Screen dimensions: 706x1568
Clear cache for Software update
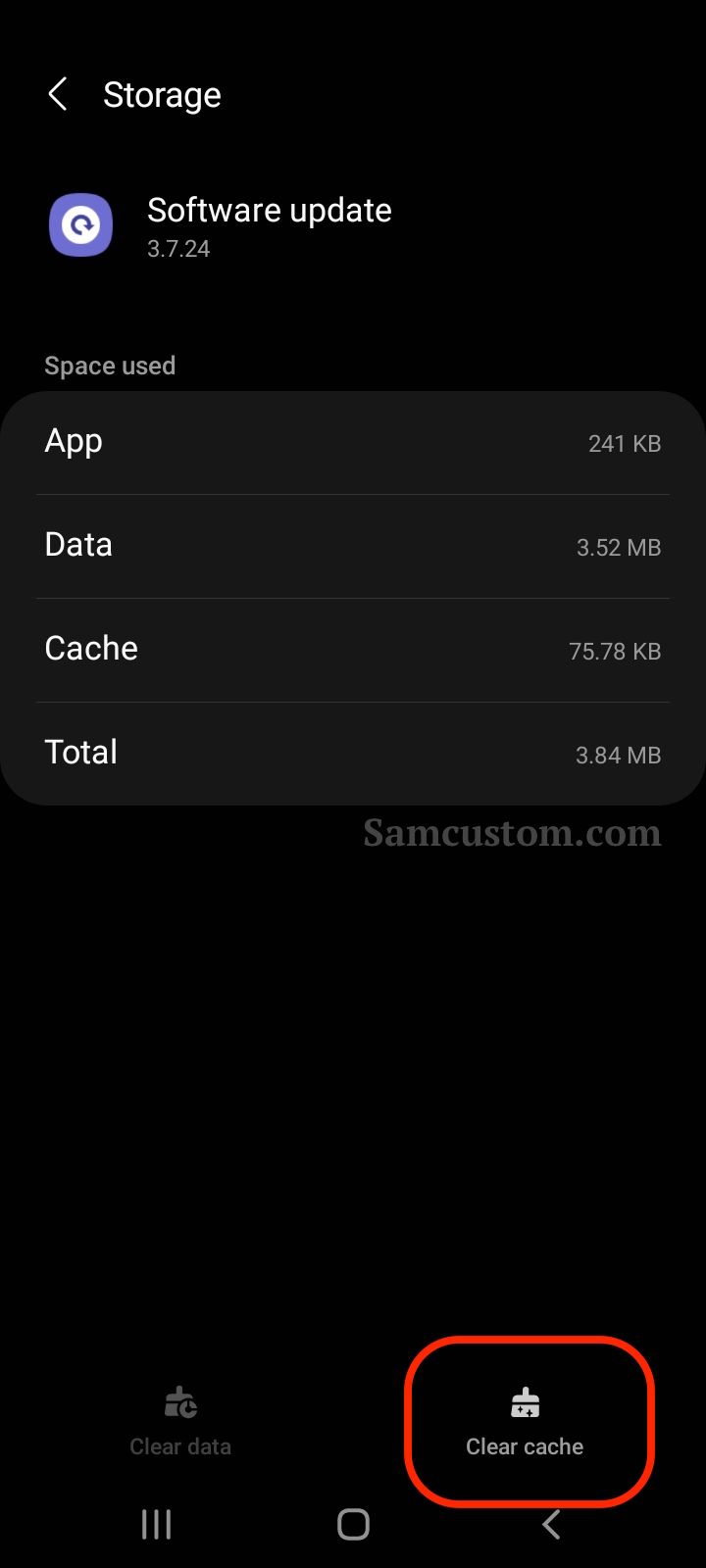coord(525,1422)
